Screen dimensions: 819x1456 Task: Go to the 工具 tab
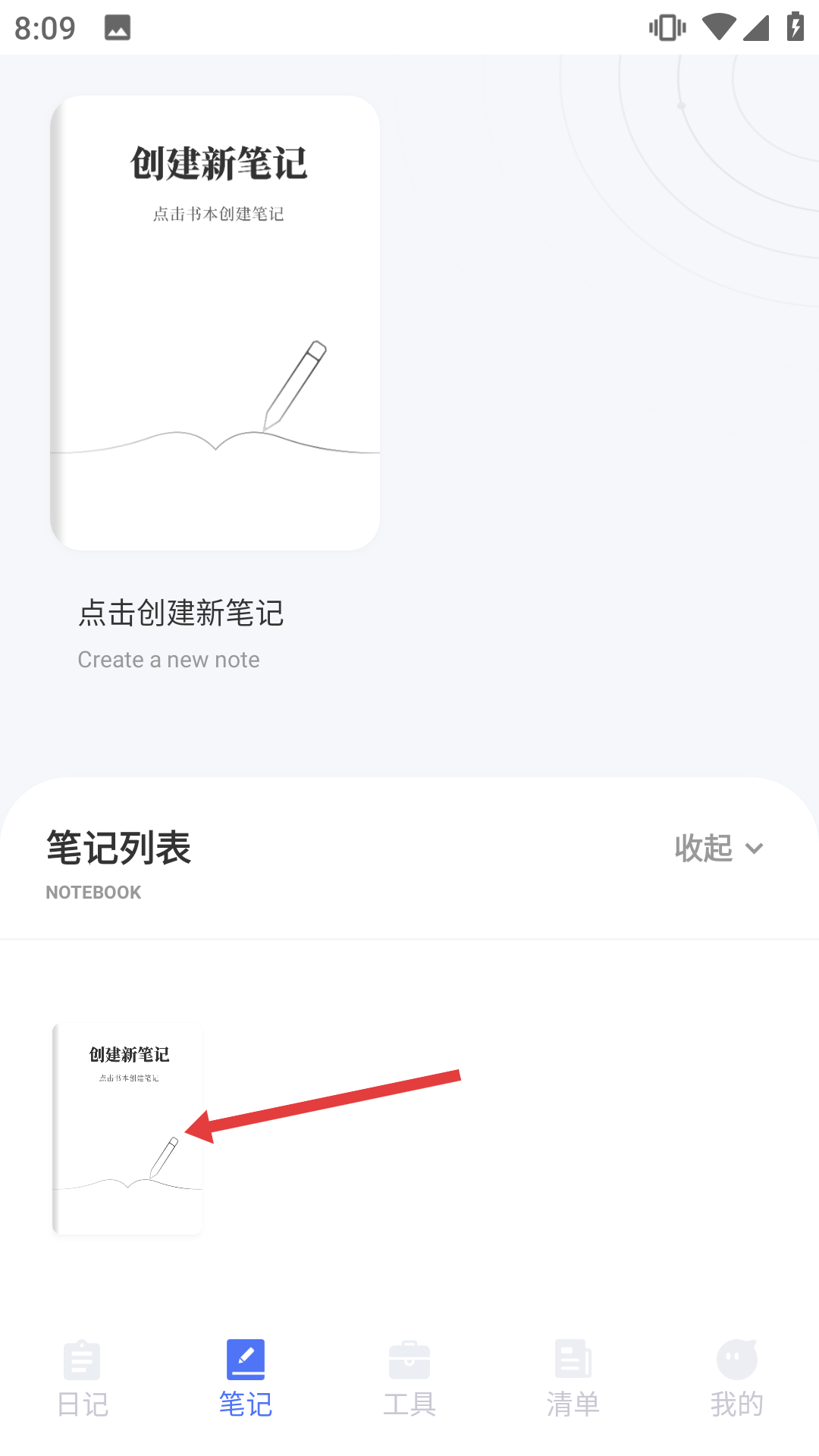tap(409, 1378)
